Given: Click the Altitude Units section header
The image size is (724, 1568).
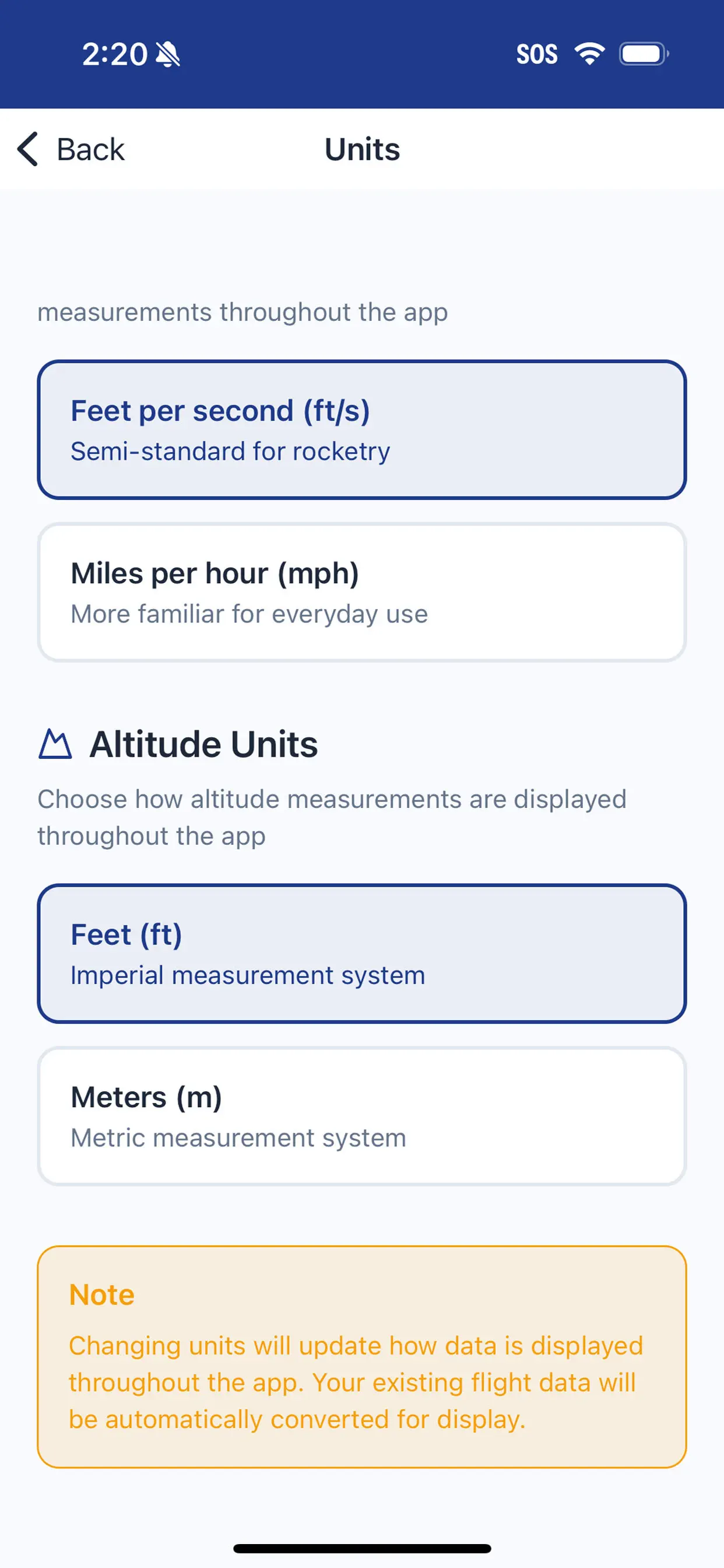Looking at the screenshot, I should click(x=204, y=744).
